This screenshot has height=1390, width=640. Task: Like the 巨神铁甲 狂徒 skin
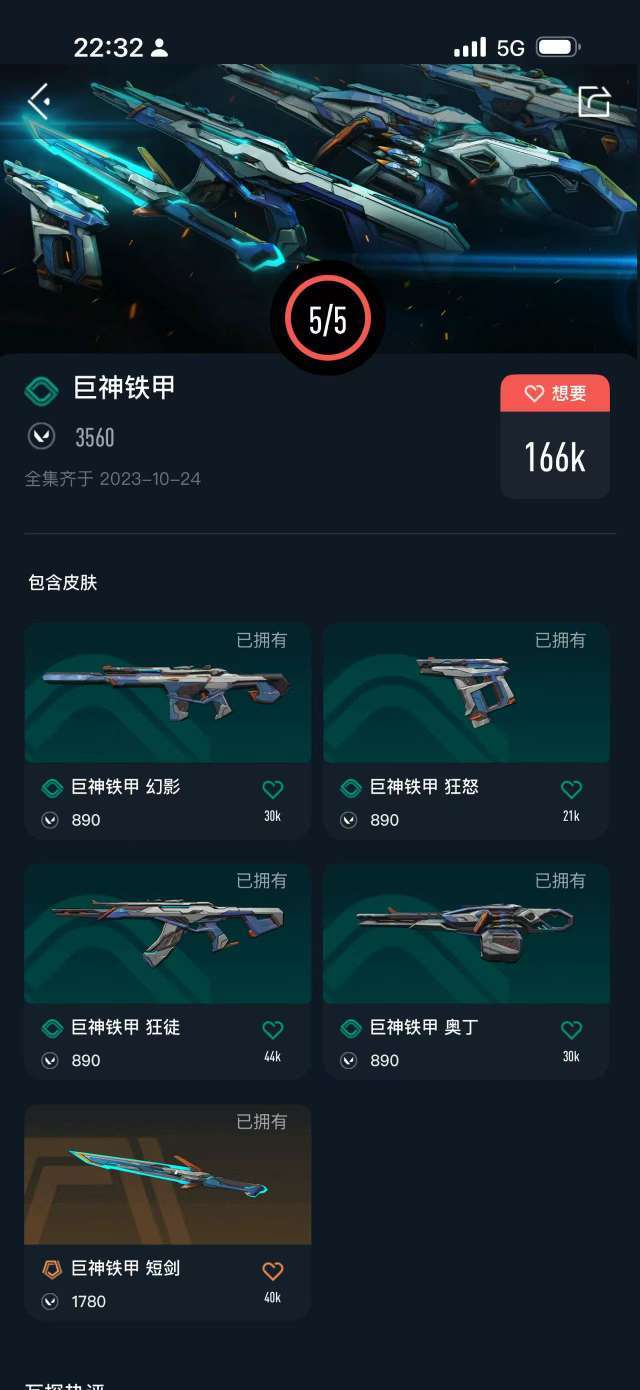pyautogui.click(x=272, y=1030)
